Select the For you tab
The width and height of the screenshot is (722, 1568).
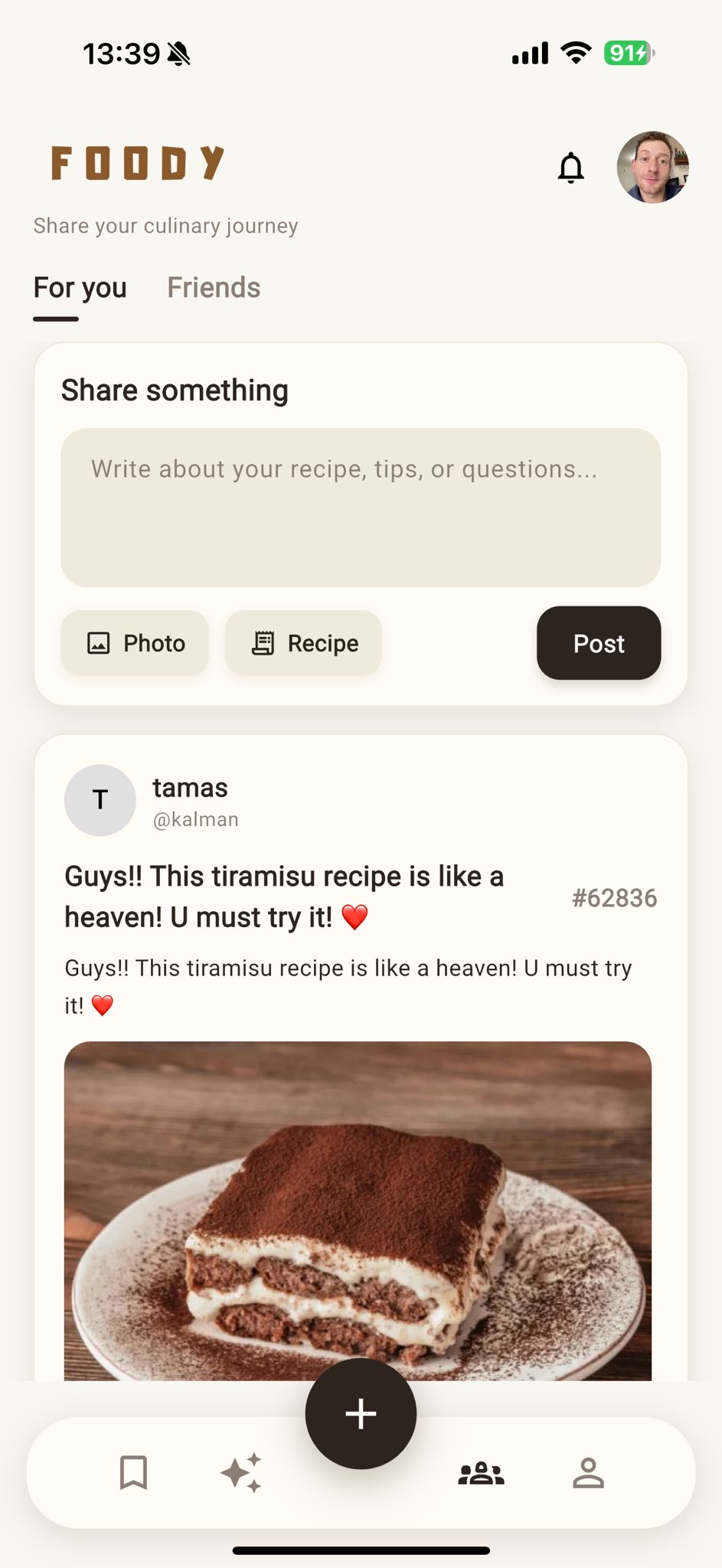pyautogui.click(x=80, y=288)
